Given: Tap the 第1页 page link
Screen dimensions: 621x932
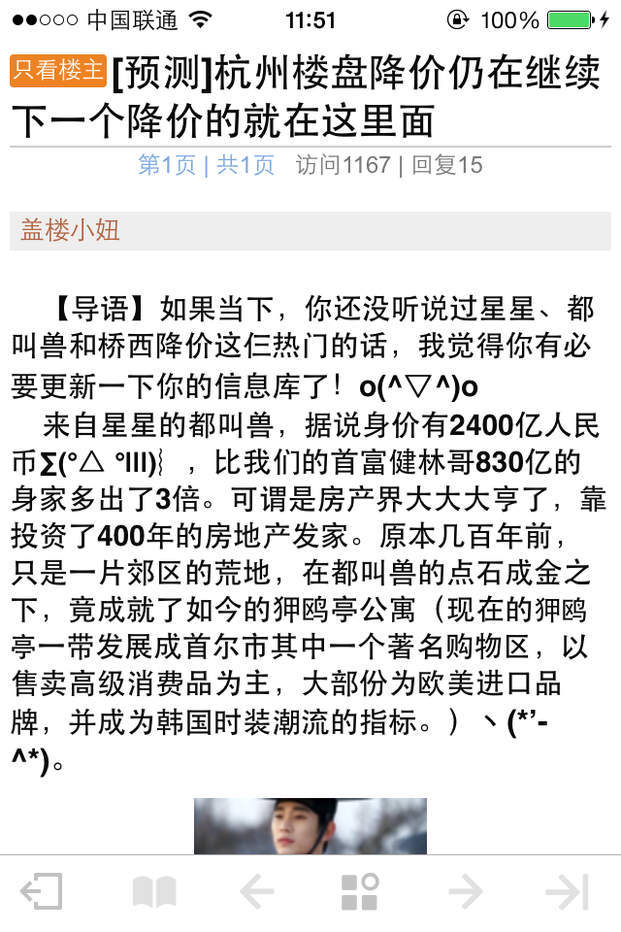Looking at the screenshot, I should [x=167, y=165].
